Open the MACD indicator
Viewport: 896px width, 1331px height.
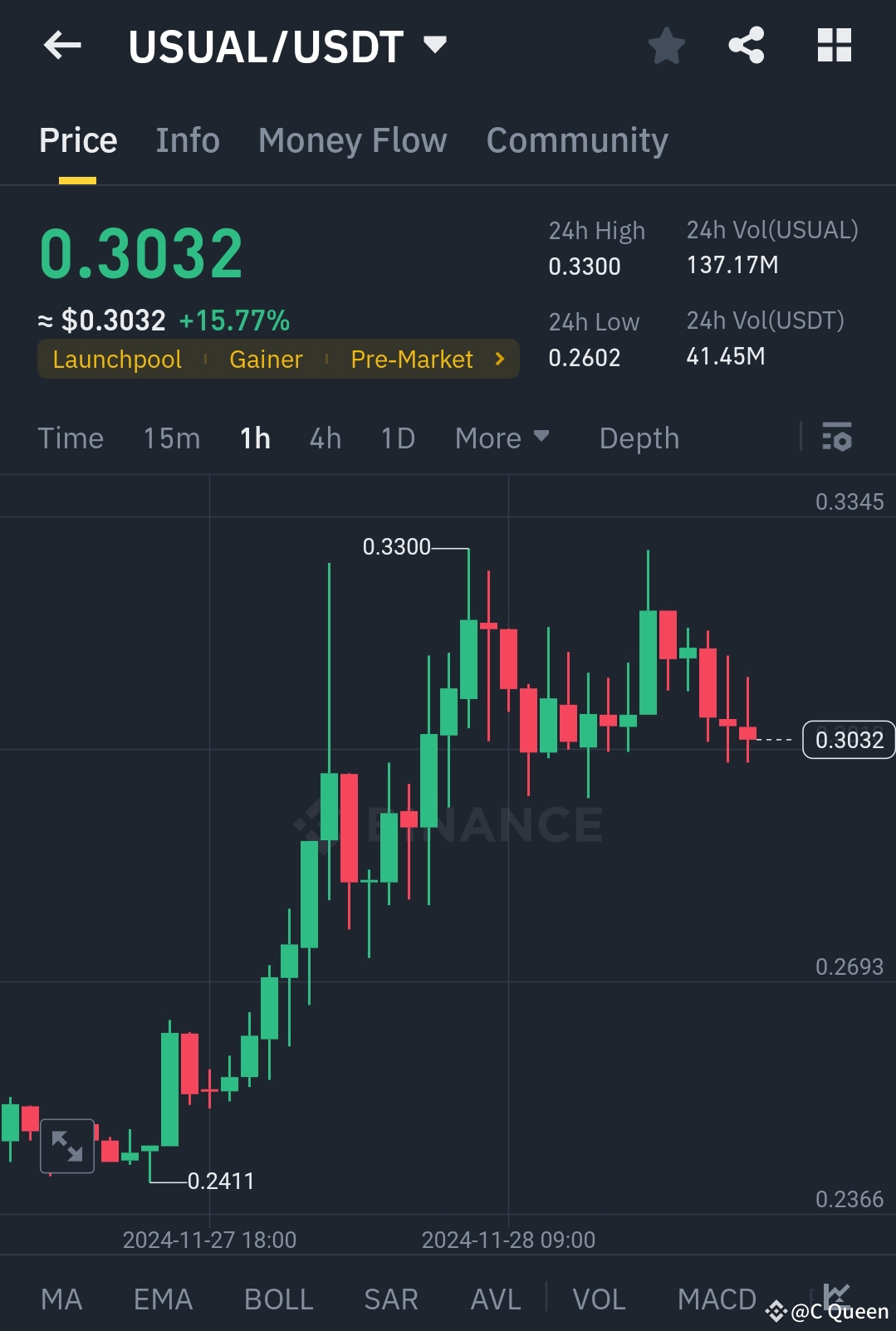pos(716,1298)
